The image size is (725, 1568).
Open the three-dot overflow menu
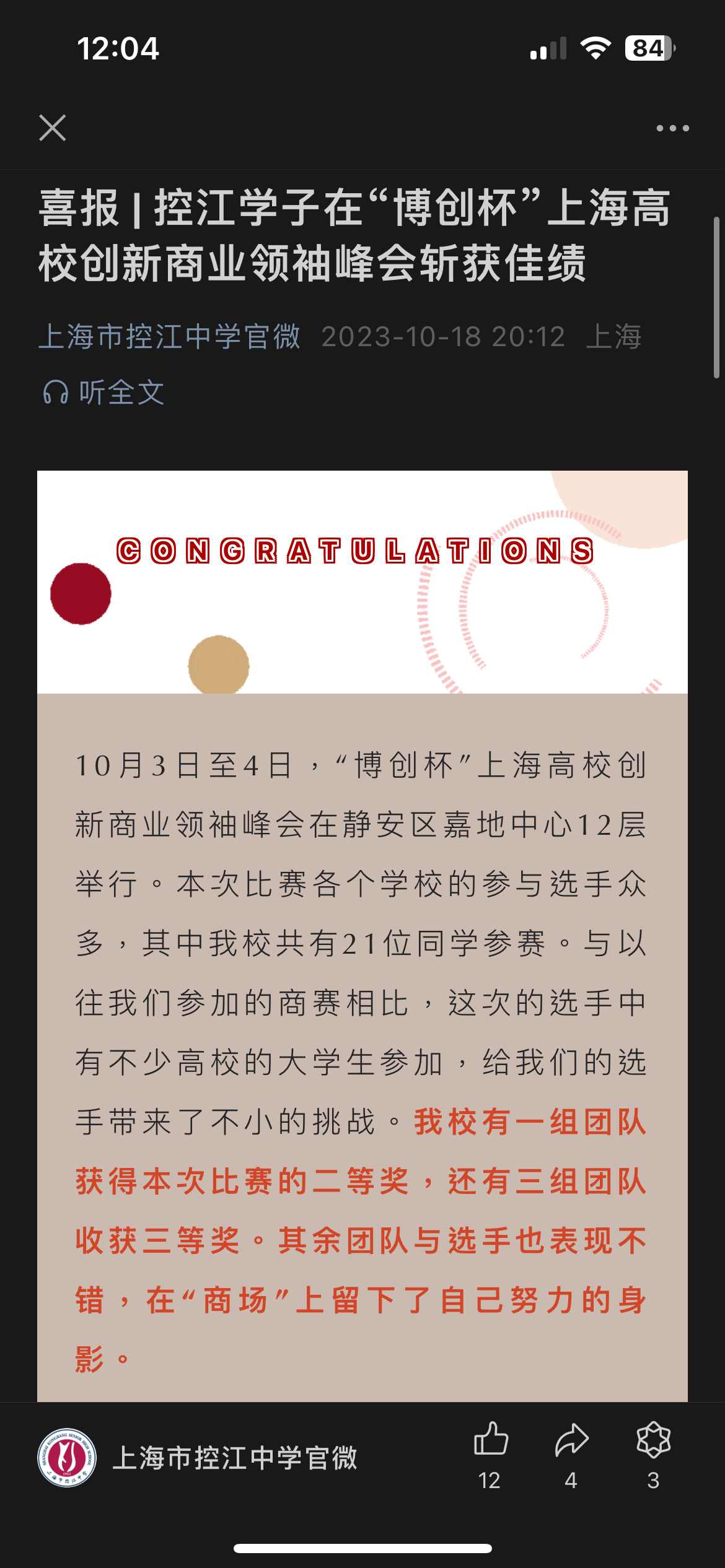pos(672,128)
